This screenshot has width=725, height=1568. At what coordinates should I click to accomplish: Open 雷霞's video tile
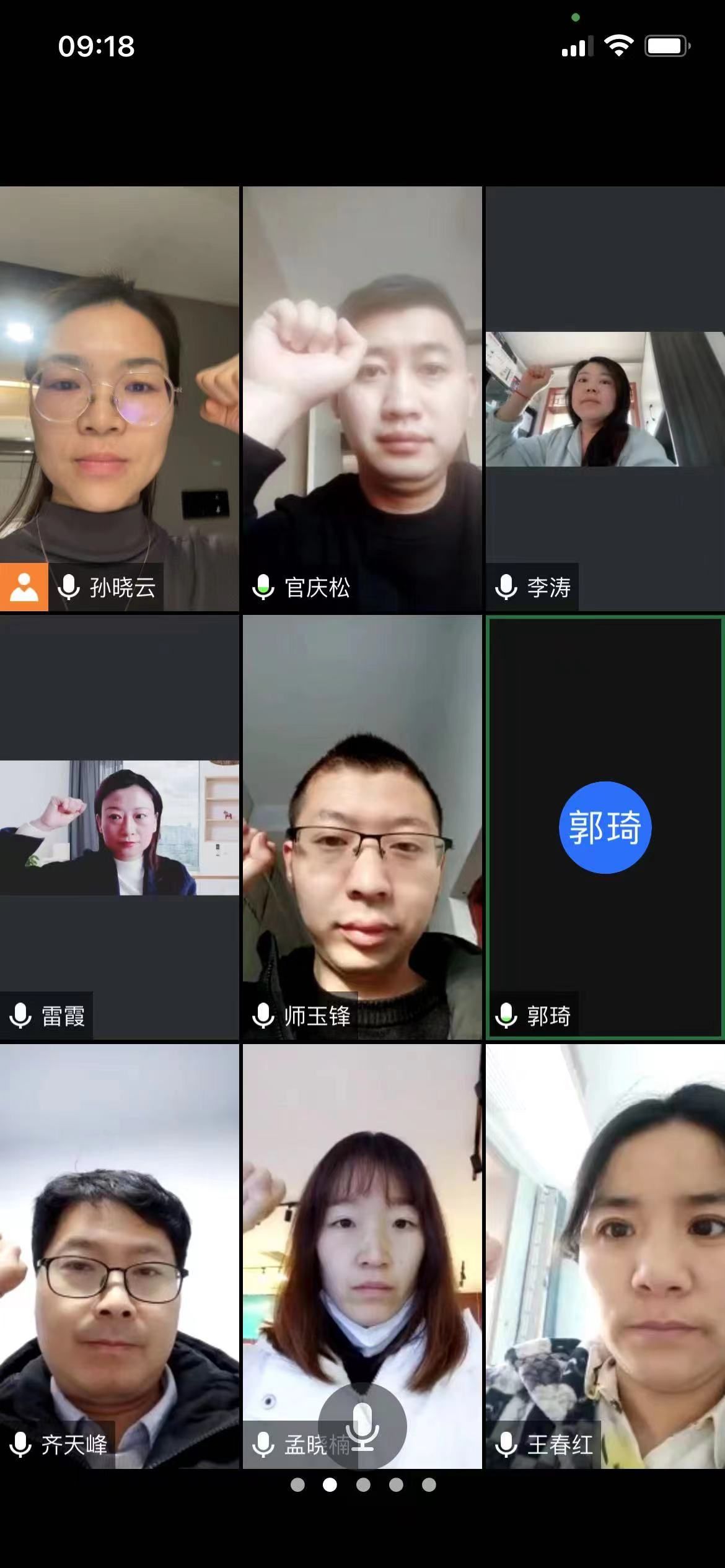pos(119,827)
